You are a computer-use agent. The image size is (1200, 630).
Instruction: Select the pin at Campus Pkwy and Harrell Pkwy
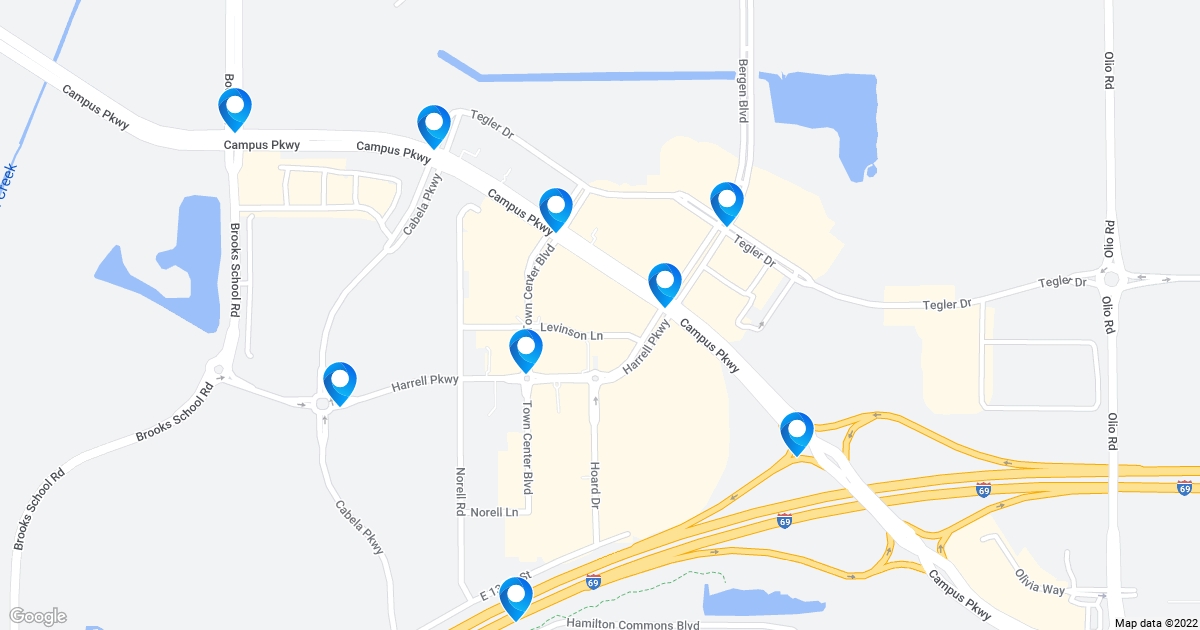[665, 281]
